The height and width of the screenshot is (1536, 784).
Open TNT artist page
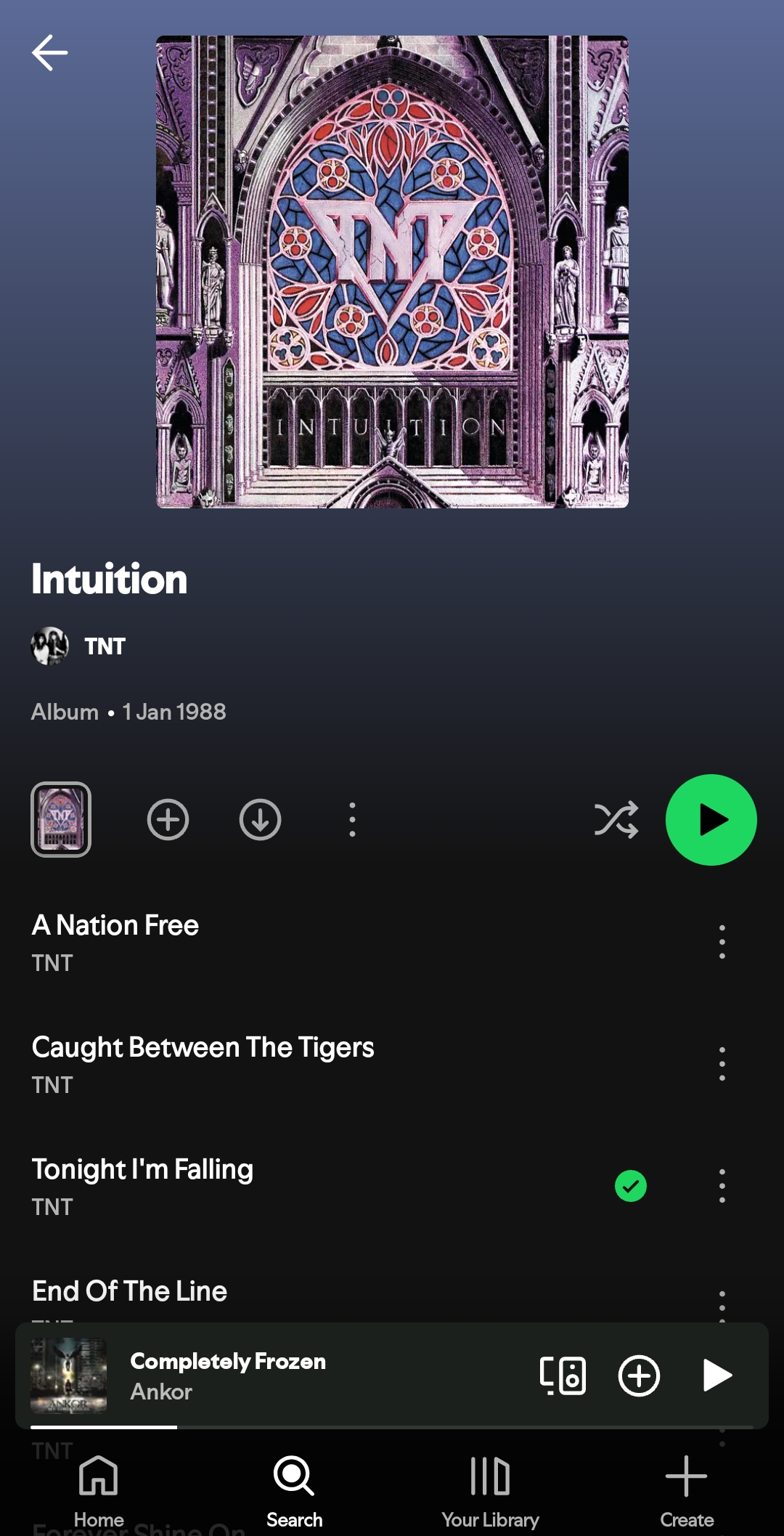[104, 646]
